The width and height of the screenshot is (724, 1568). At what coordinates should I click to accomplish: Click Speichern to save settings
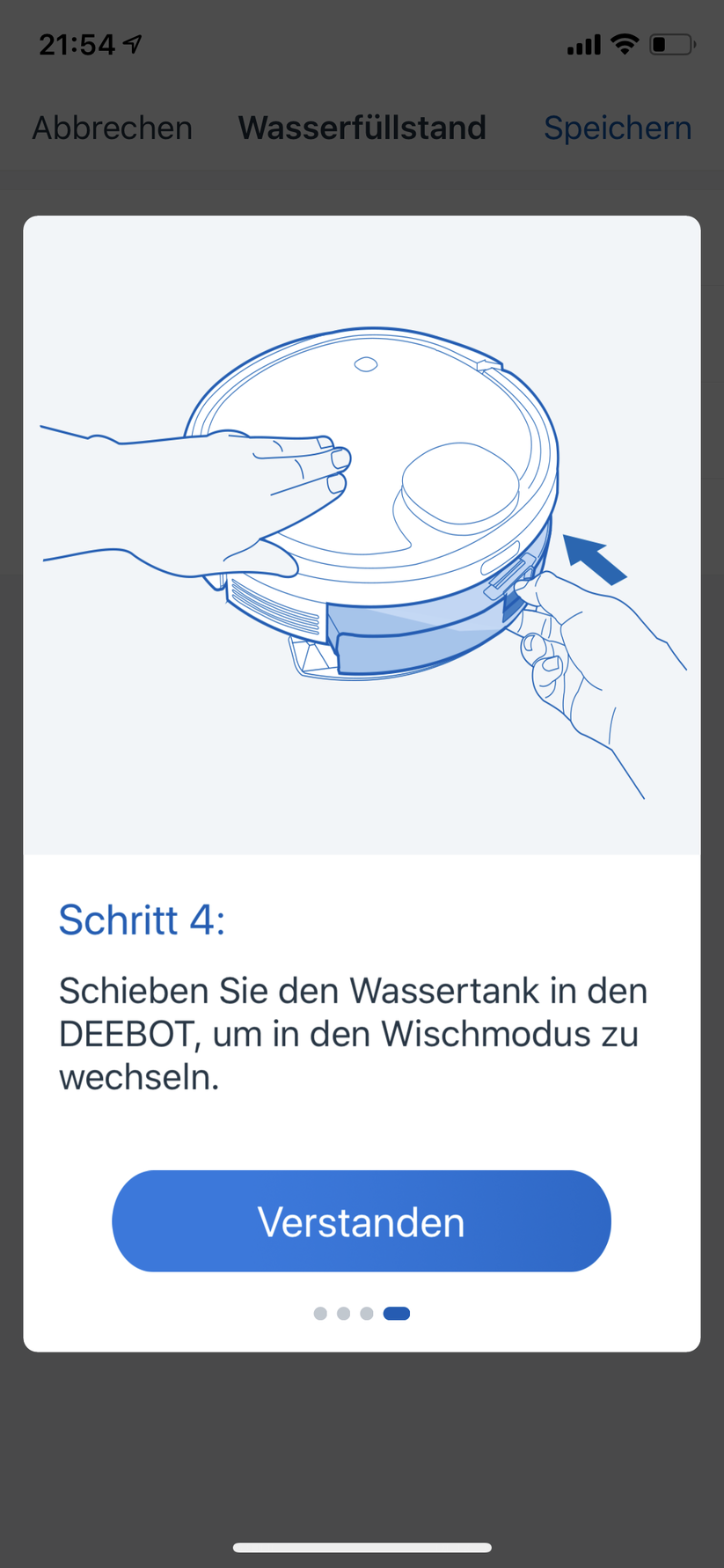click(x=618, y=128)
